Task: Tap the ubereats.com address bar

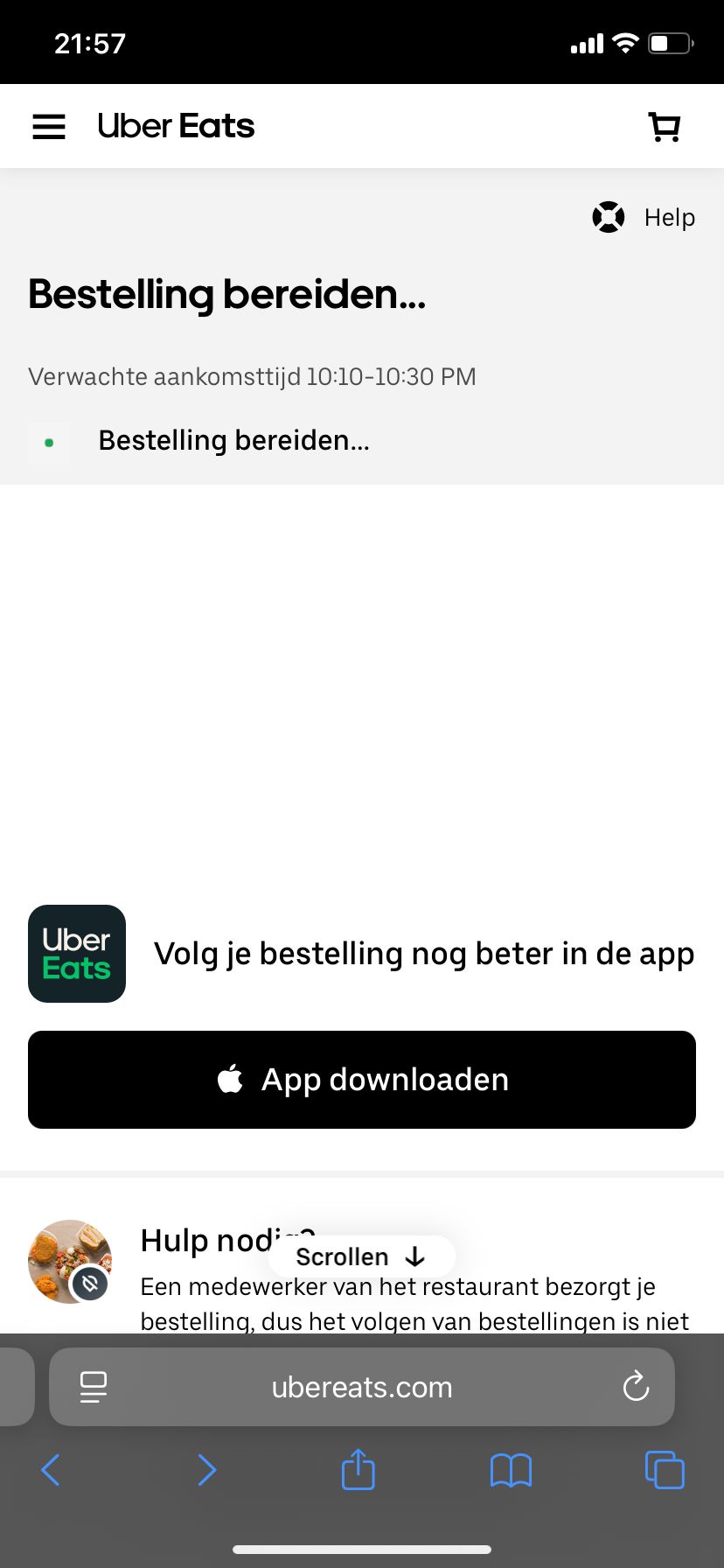Action: click(362, 1387)
